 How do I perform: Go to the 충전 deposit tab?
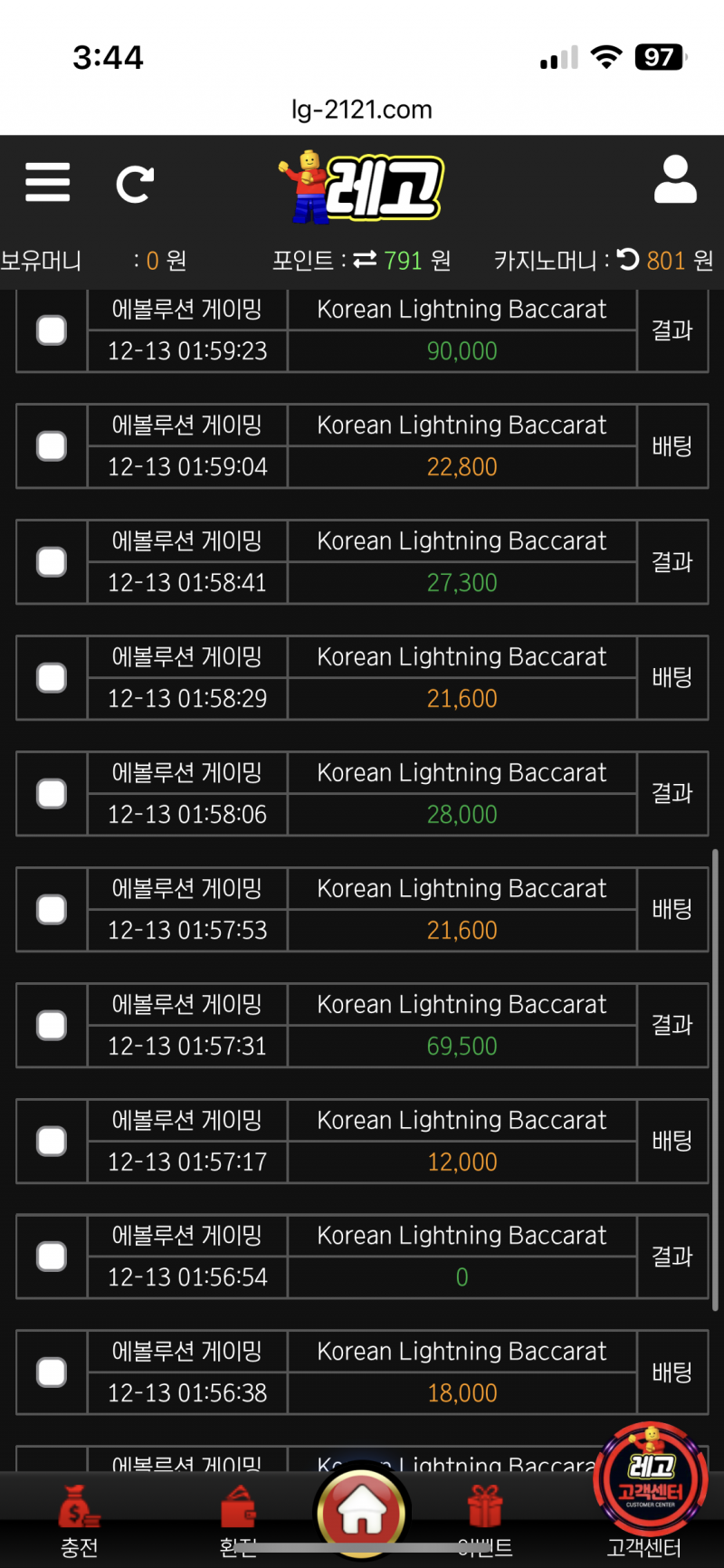[x=80, y=1521]
